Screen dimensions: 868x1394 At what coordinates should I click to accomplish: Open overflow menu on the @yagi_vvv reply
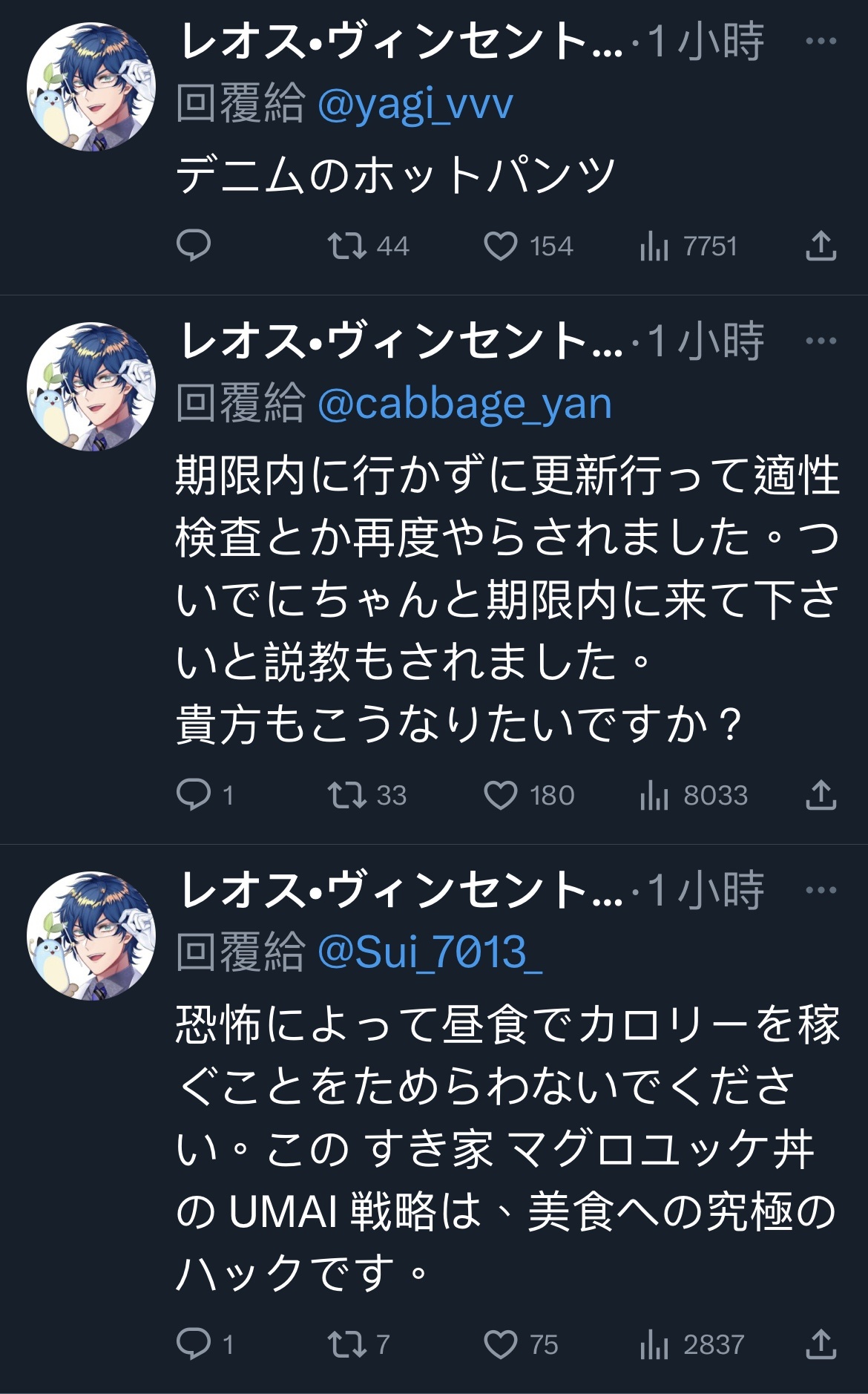(x=821, y=42)
